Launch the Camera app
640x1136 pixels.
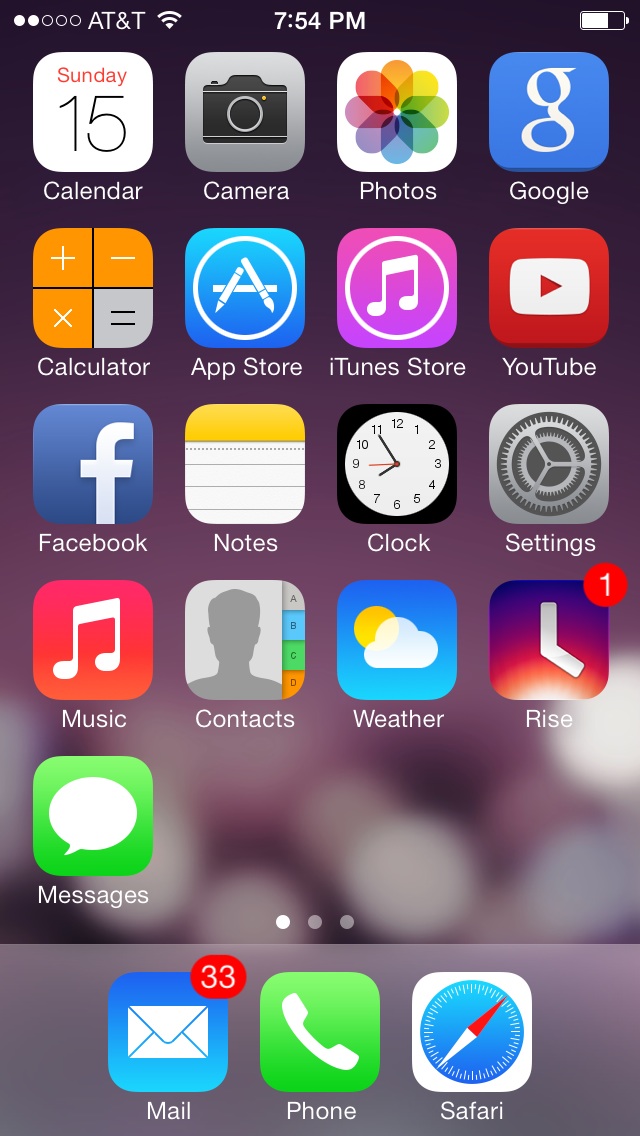point(245,112)
